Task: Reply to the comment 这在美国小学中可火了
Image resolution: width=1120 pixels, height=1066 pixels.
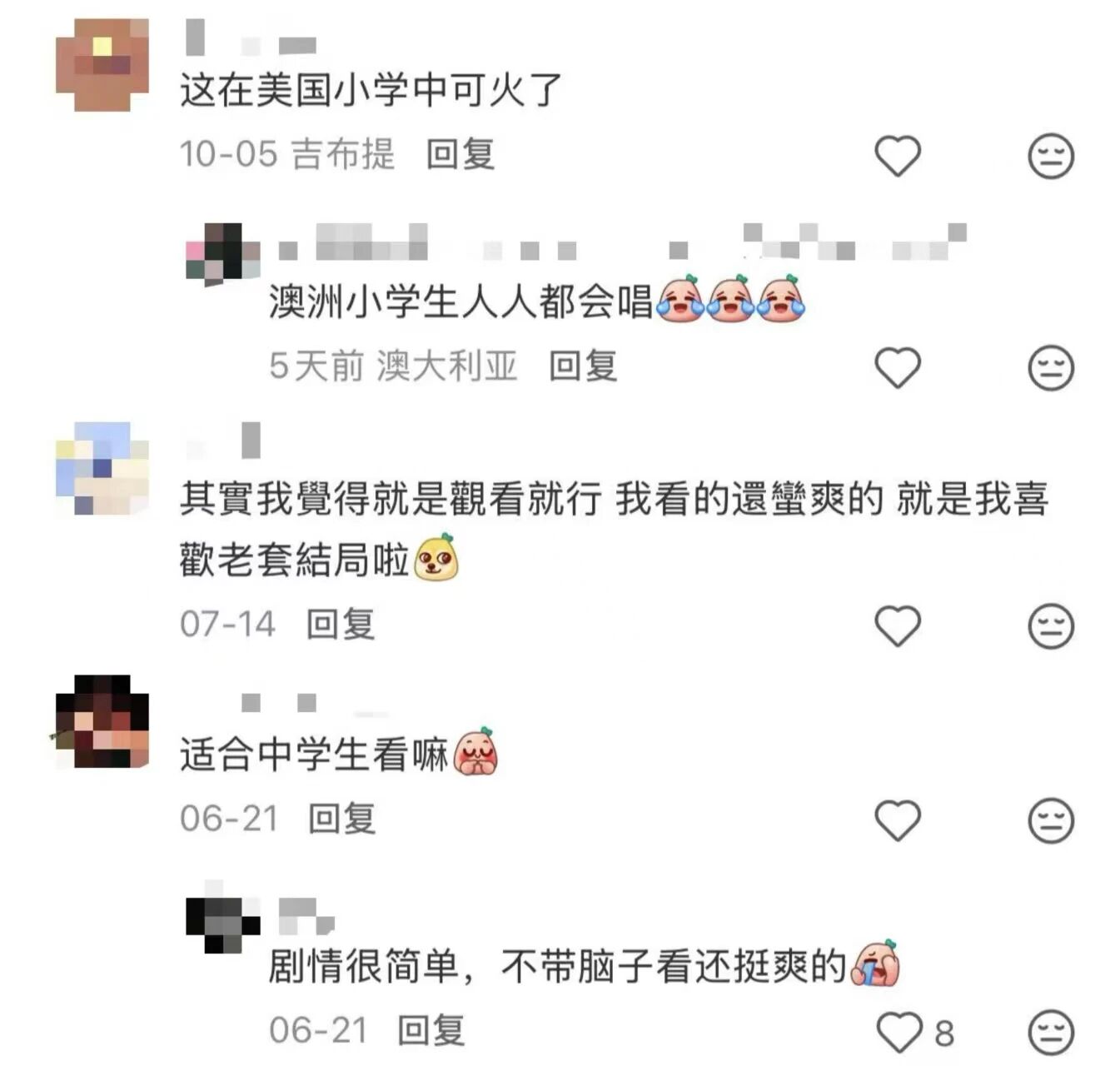Action: [x=460, y=154]
